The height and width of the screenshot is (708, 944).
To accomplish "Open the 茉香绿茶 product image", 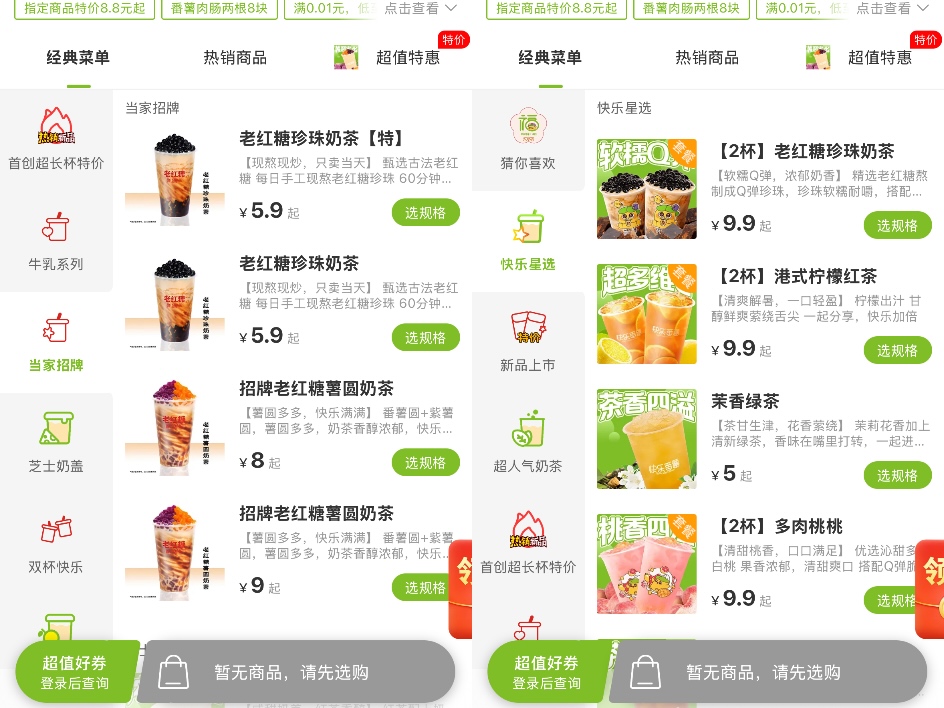I will pos(647,438).
